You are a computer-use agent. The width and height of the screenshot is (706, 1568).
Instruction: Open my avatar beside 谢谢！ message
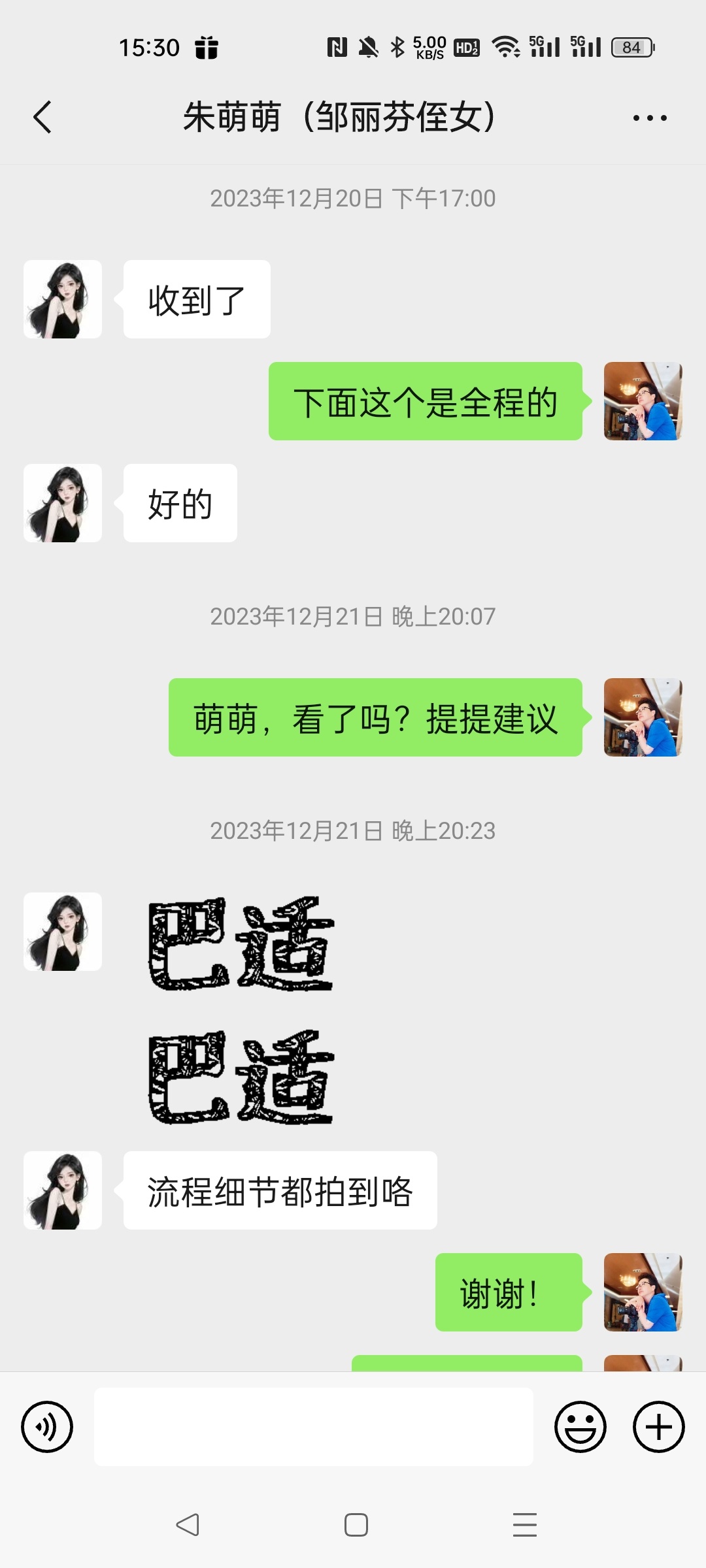pos(643,1292)
